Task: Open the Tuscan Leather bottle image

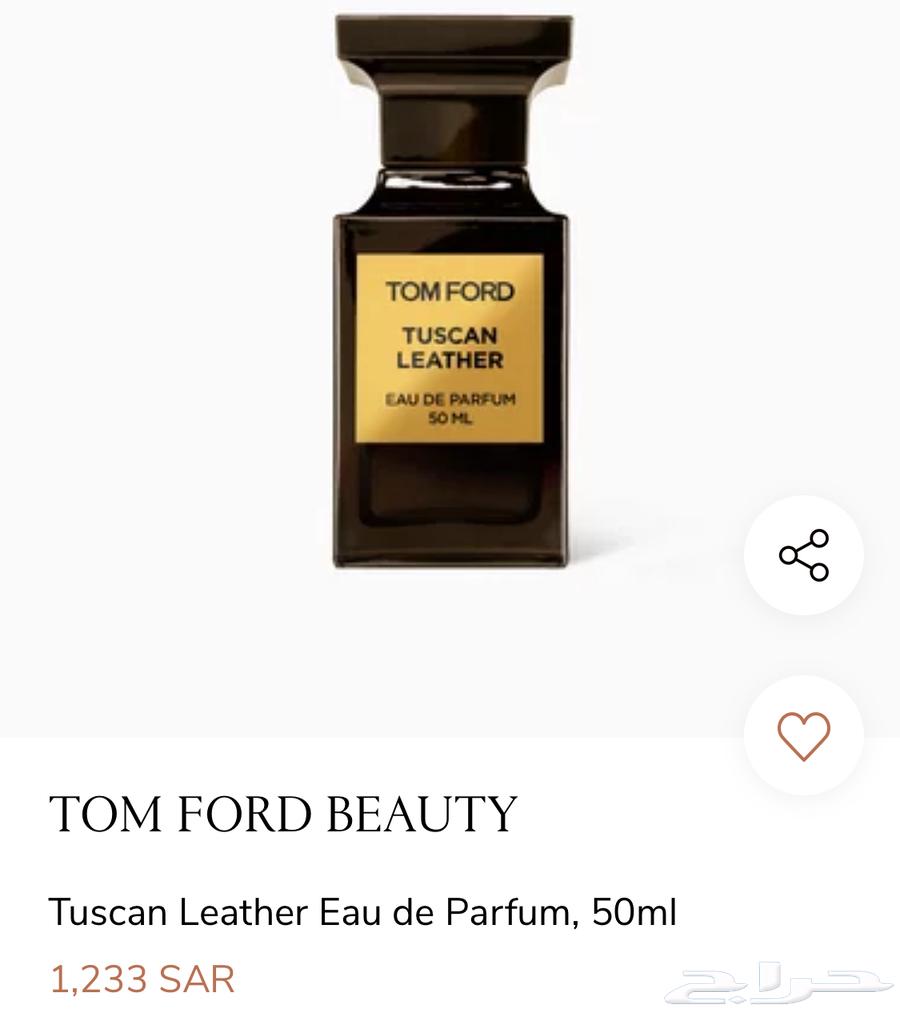Action: coord(452,292)
